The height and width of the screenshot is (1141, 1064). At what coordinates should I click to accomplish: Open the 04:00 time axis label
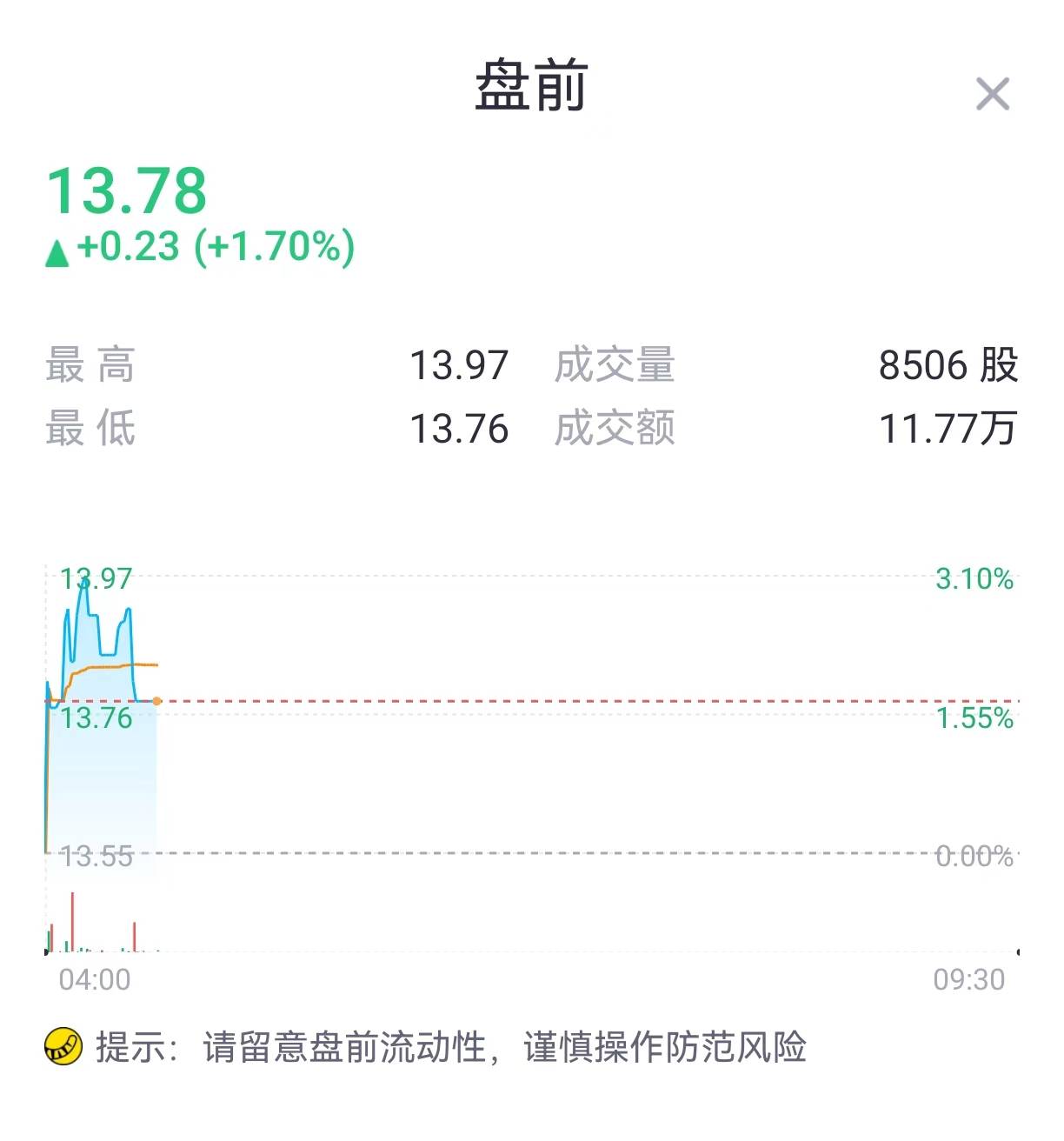tap(96, 981)
